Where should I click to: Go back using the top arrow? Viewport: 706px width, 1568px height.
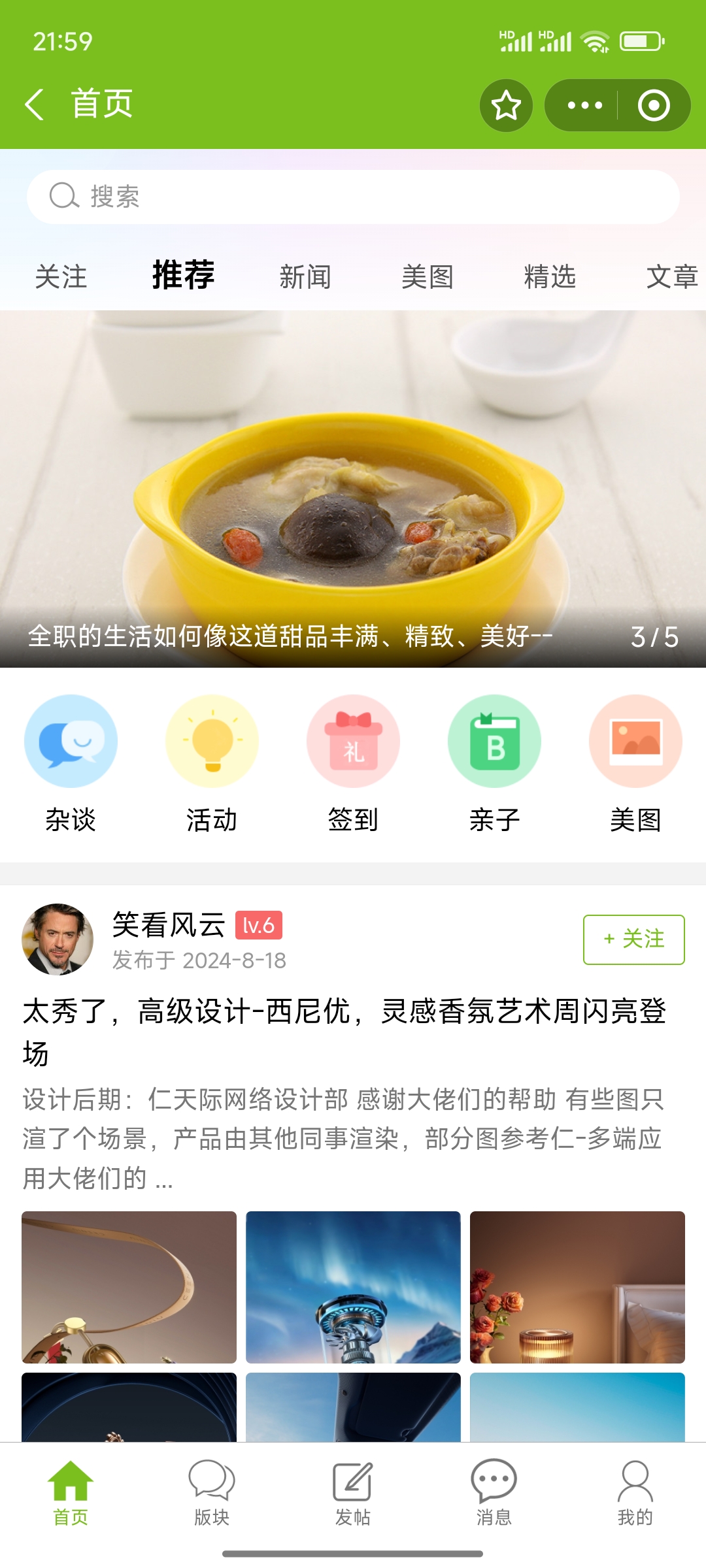(34, 105)
